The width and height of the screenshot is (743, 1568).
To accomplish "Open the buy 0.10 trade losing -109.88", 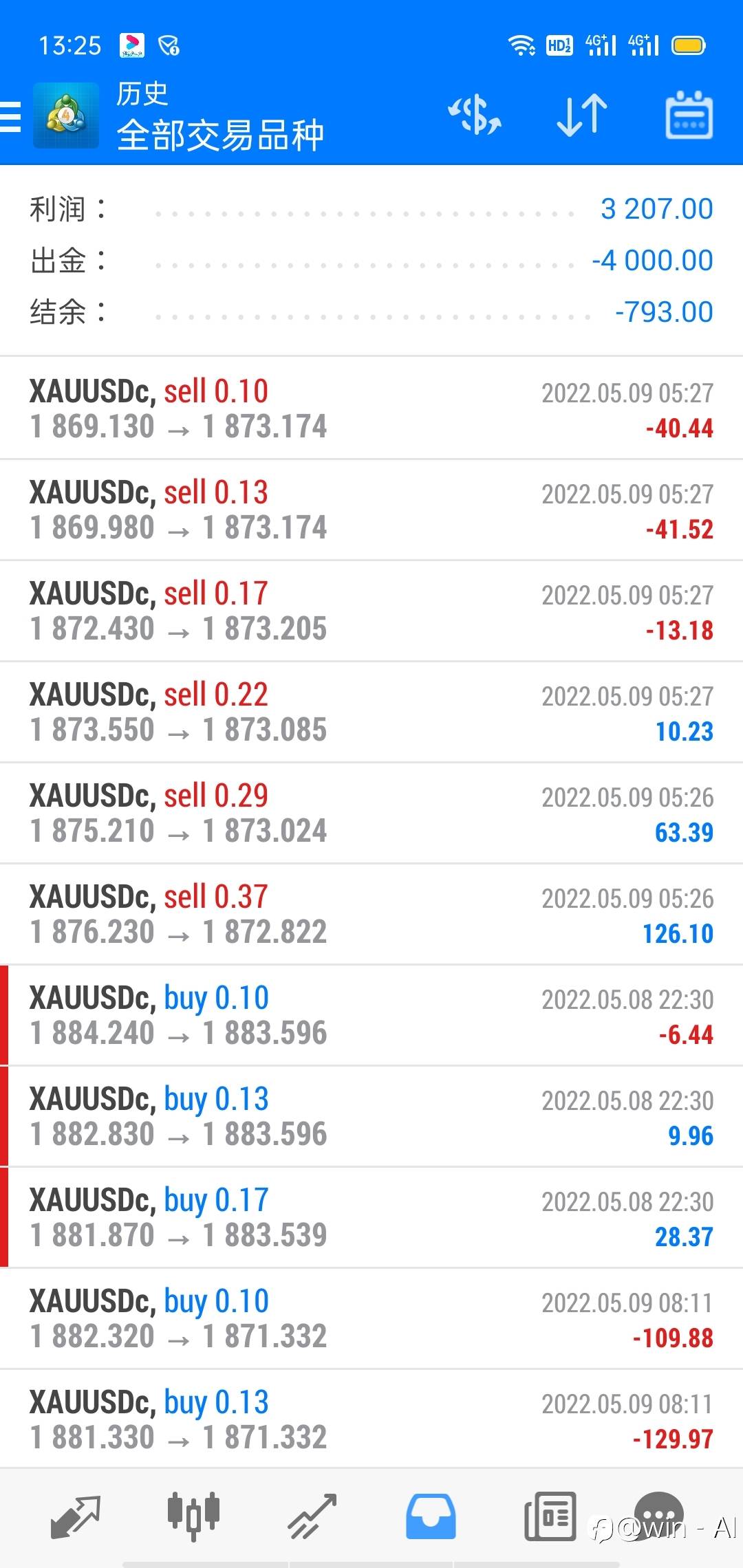I will pyautogui.click(x=371, y=1318).
